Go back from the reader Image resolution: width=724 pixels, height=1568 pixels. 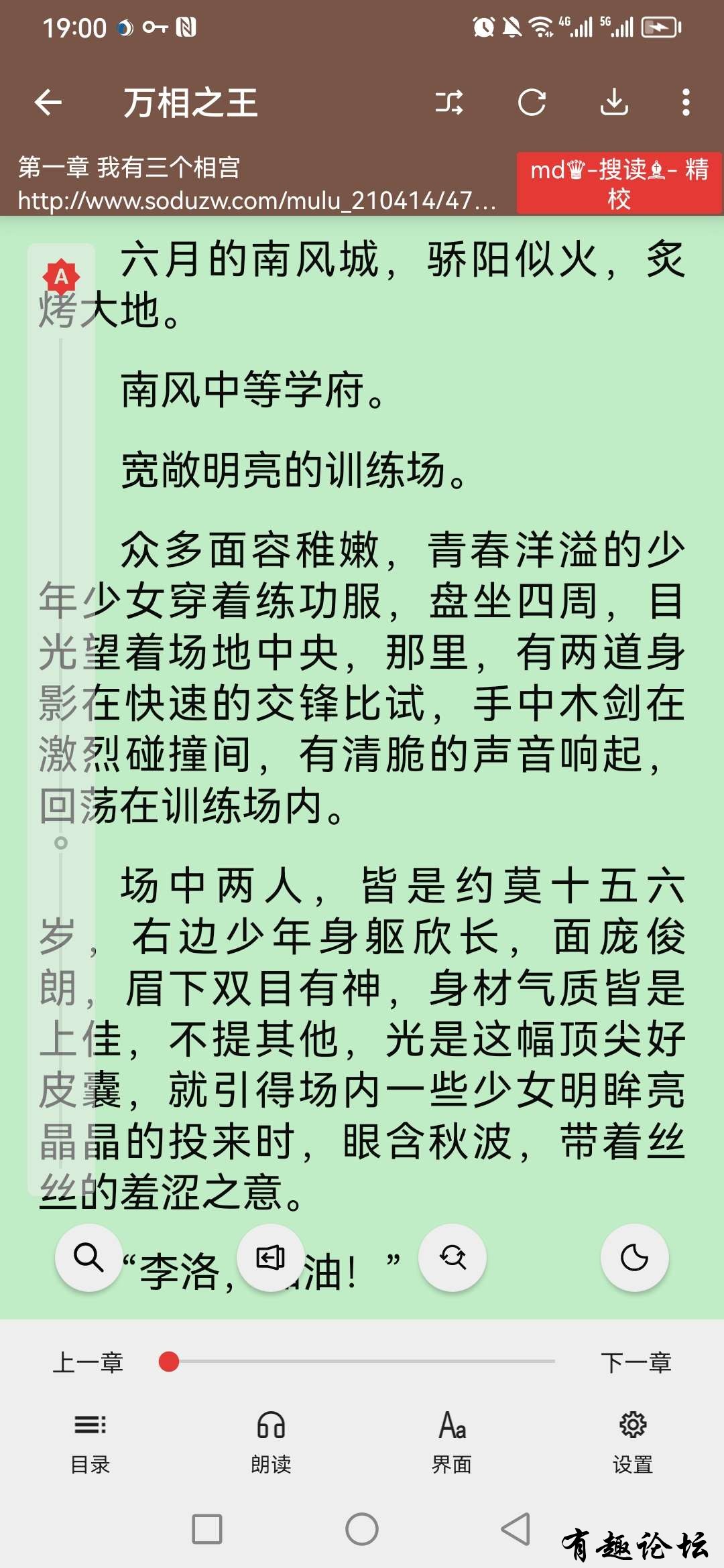click(48, 103)
